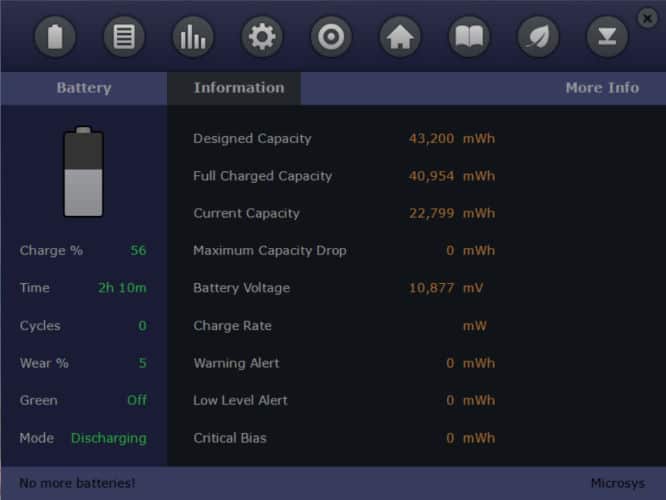Tap the minimize-to-tray arrow icon
The height and width of the screenshot is (500, 666).
(x=607, y=38)
